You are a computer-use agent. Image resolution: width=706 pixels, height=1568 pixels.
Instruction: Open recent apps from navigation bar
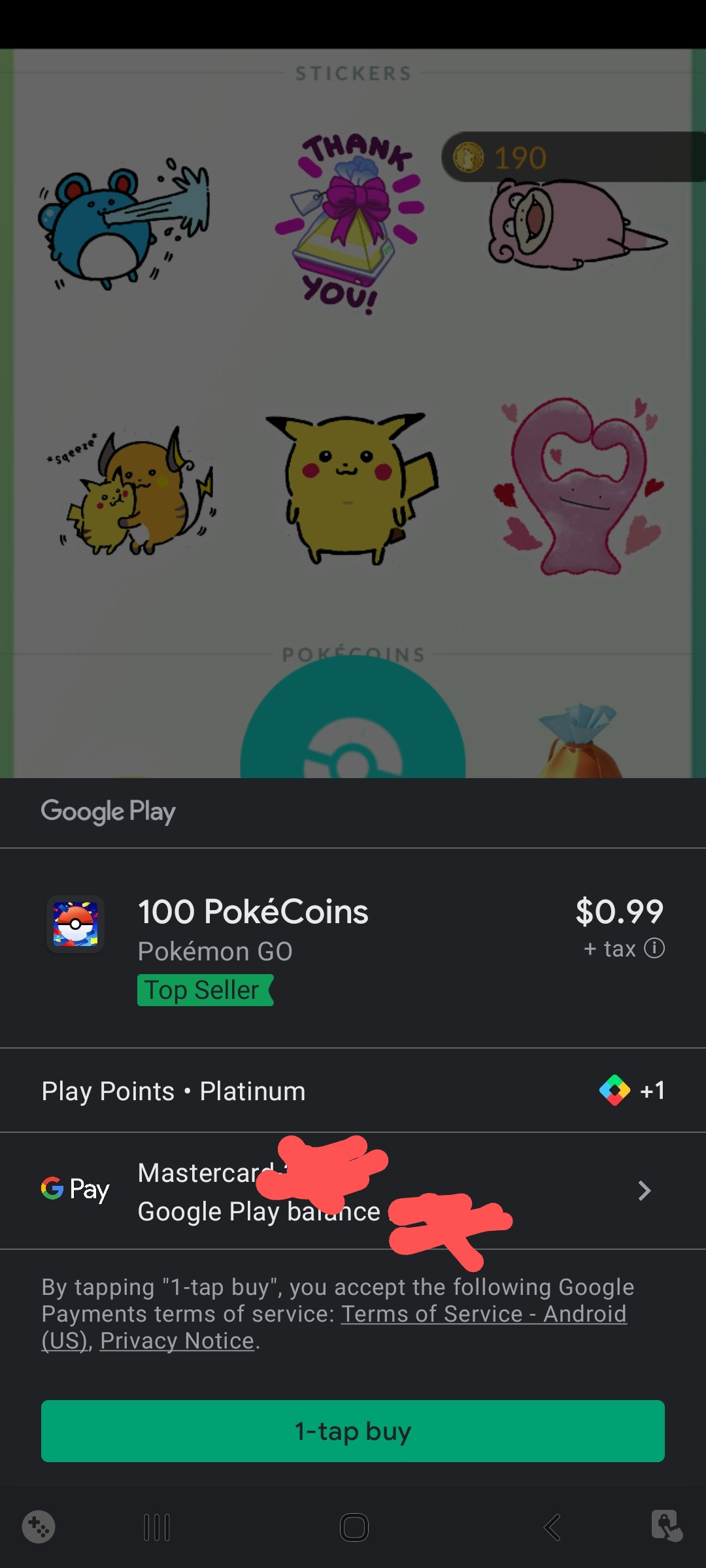[x=157, y=1527]
